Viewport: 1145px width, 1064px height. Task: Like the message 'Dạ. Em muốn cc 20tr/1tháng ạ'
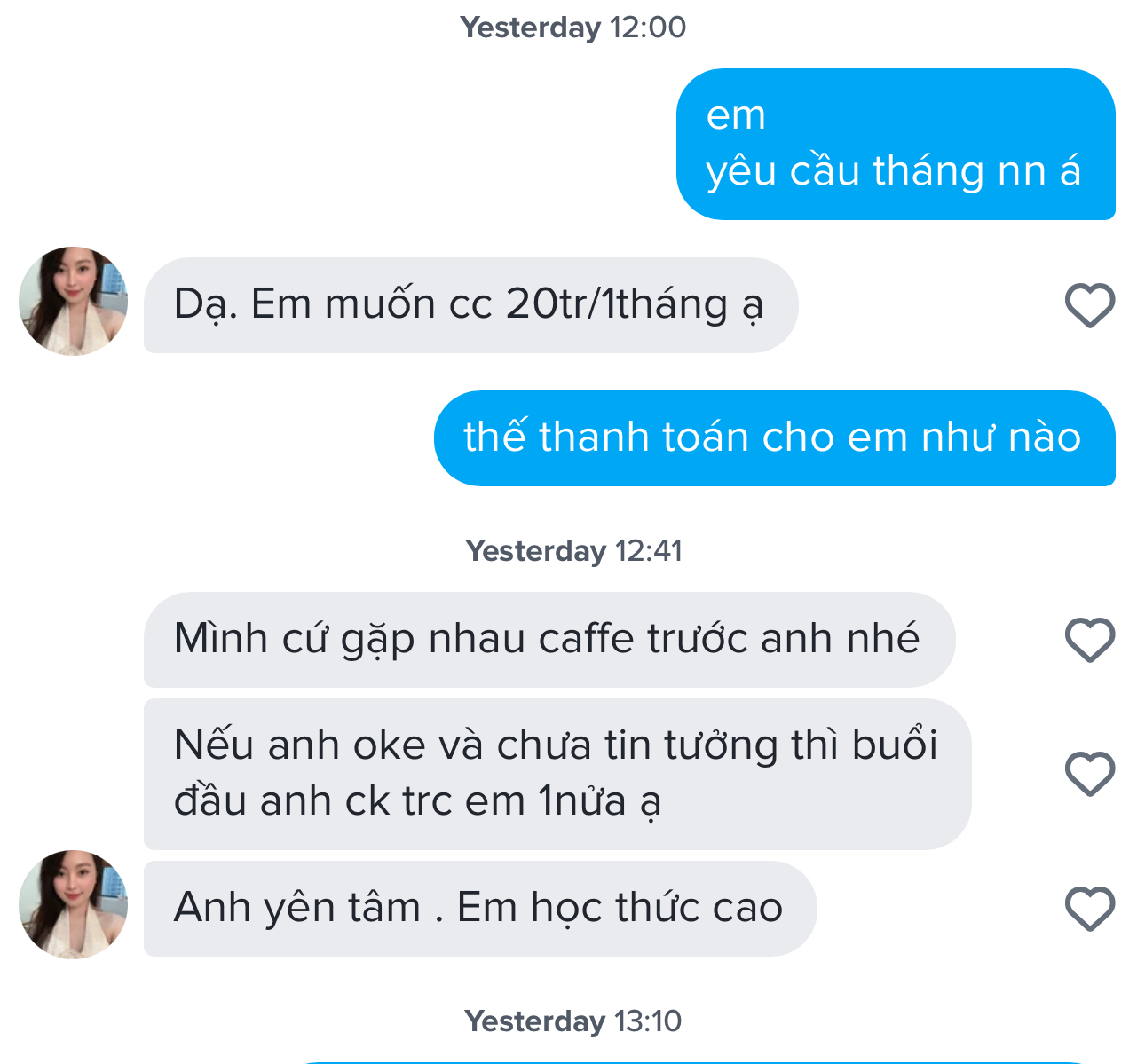pyautogui.click(x=1089, y=305)
